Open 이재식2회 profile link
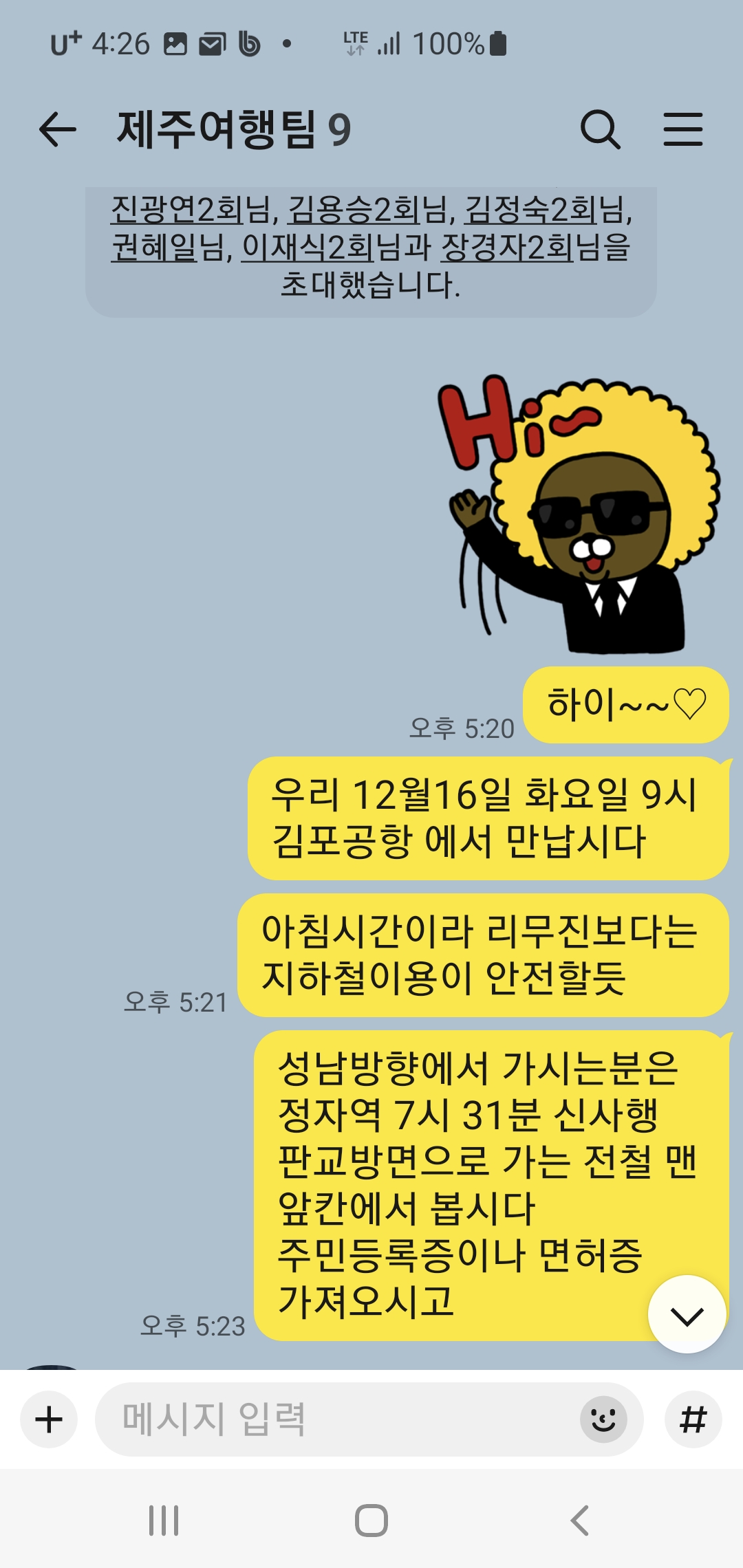Image resolution: width=743 pixels, height=1568 pixels. [308, 248]
